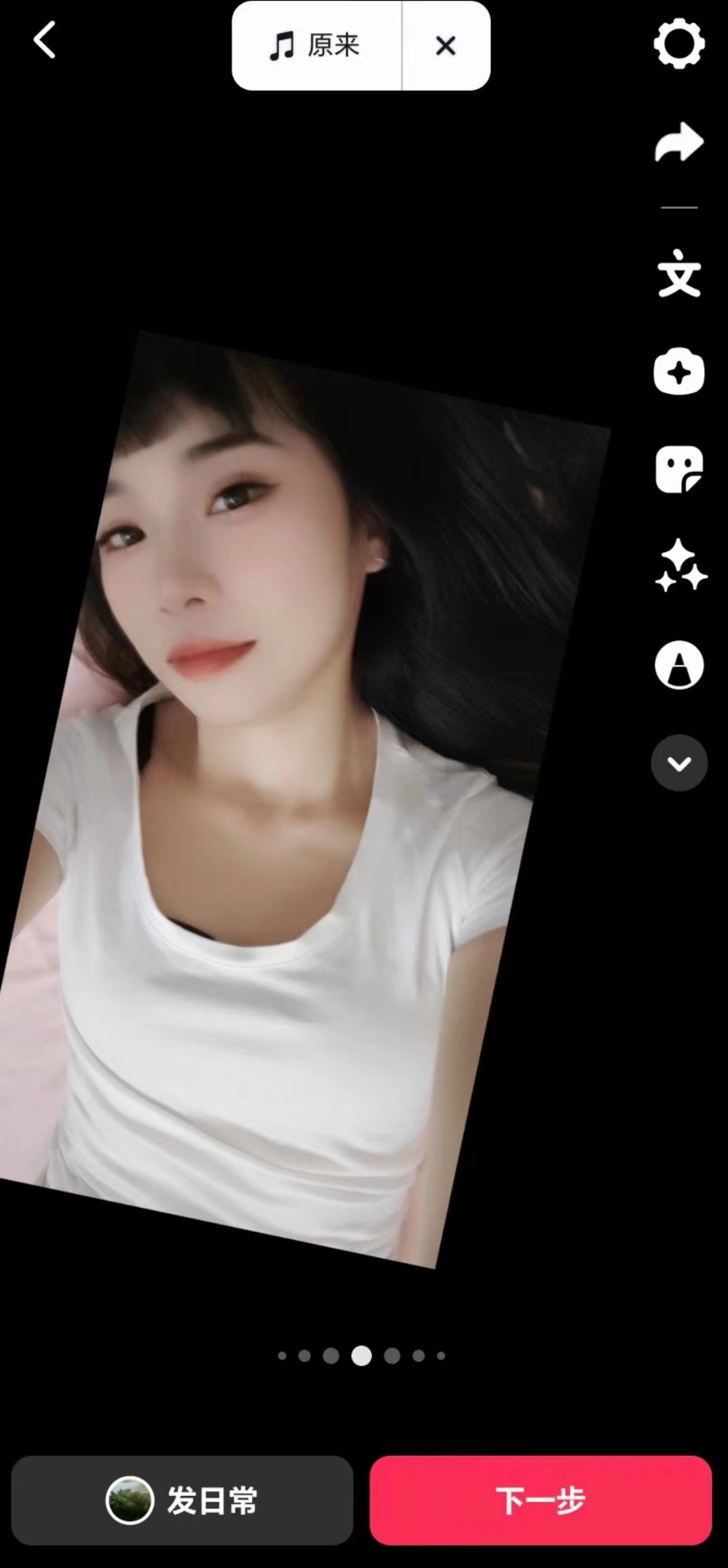The width and height of the screenshot is (728, 1568).
Task: Open the filters tool icon
Action: pos(678,664)
